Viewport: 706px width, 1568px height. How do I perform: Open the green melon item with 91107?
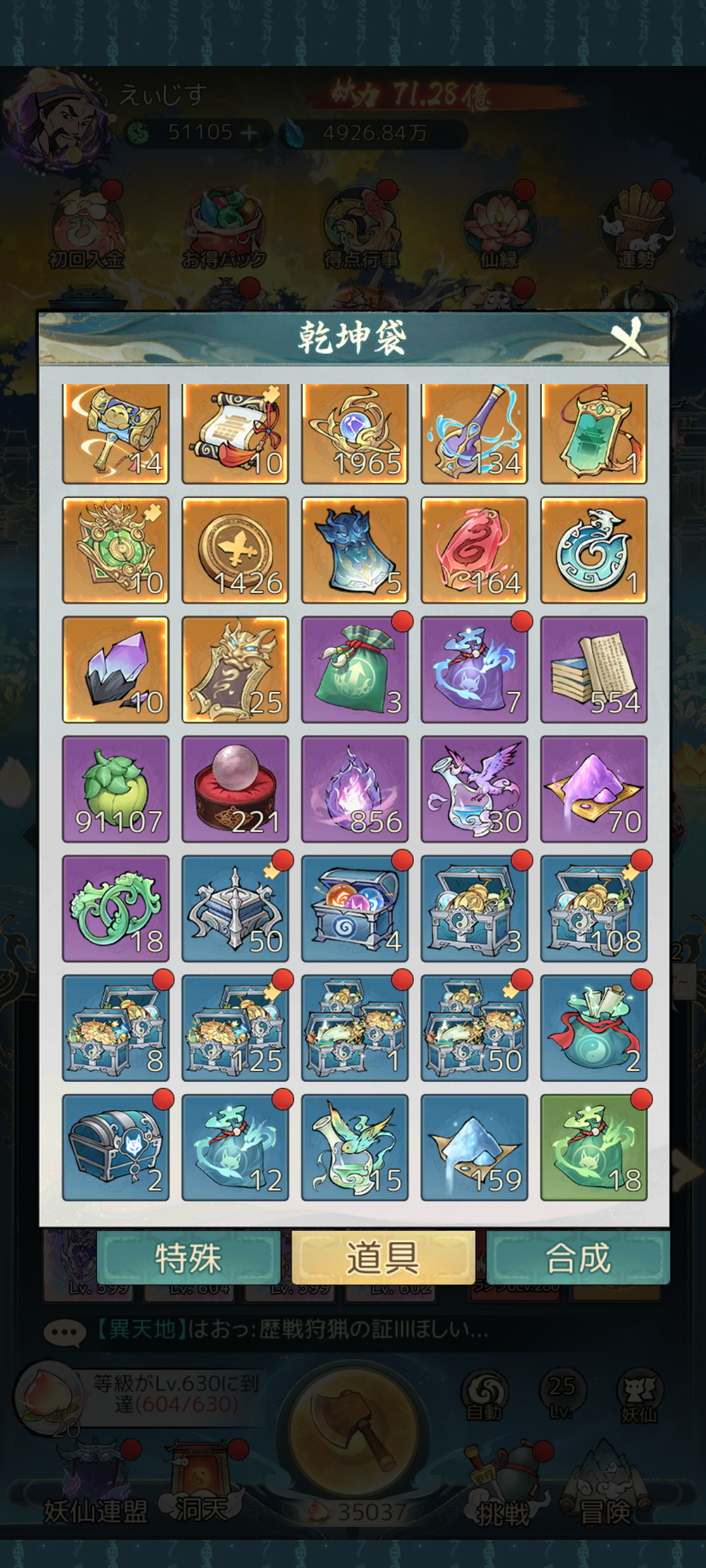coord(116,789)
